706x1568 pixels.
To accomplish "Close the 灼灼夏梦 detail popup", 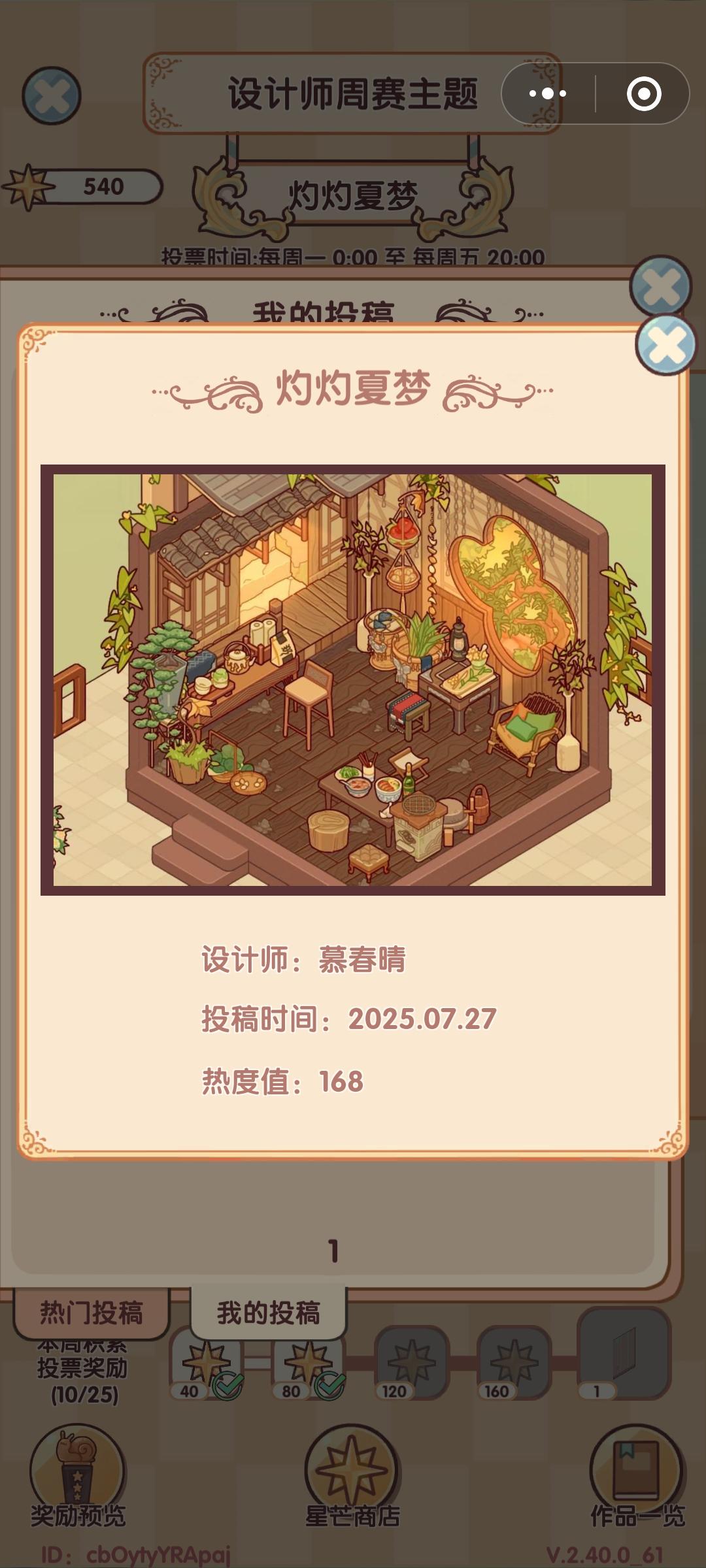I will pyautogui.click(x=665, y=347).
